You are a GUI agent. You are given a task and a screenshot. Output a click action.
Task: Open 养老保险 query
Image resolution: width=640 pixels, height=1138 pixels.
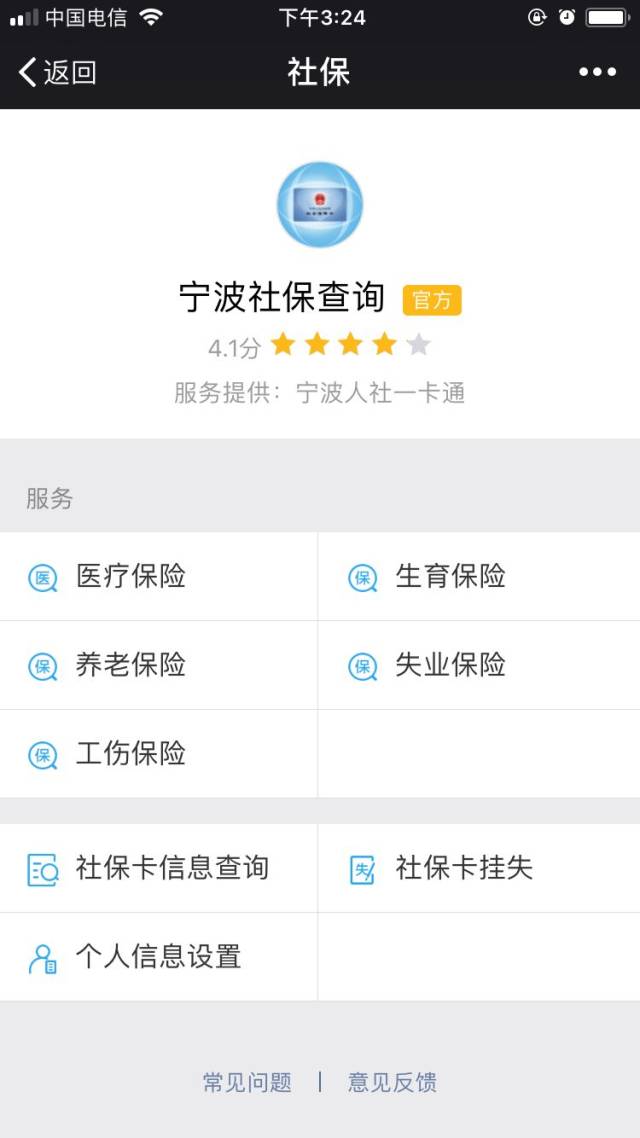(x=131, y=665)
